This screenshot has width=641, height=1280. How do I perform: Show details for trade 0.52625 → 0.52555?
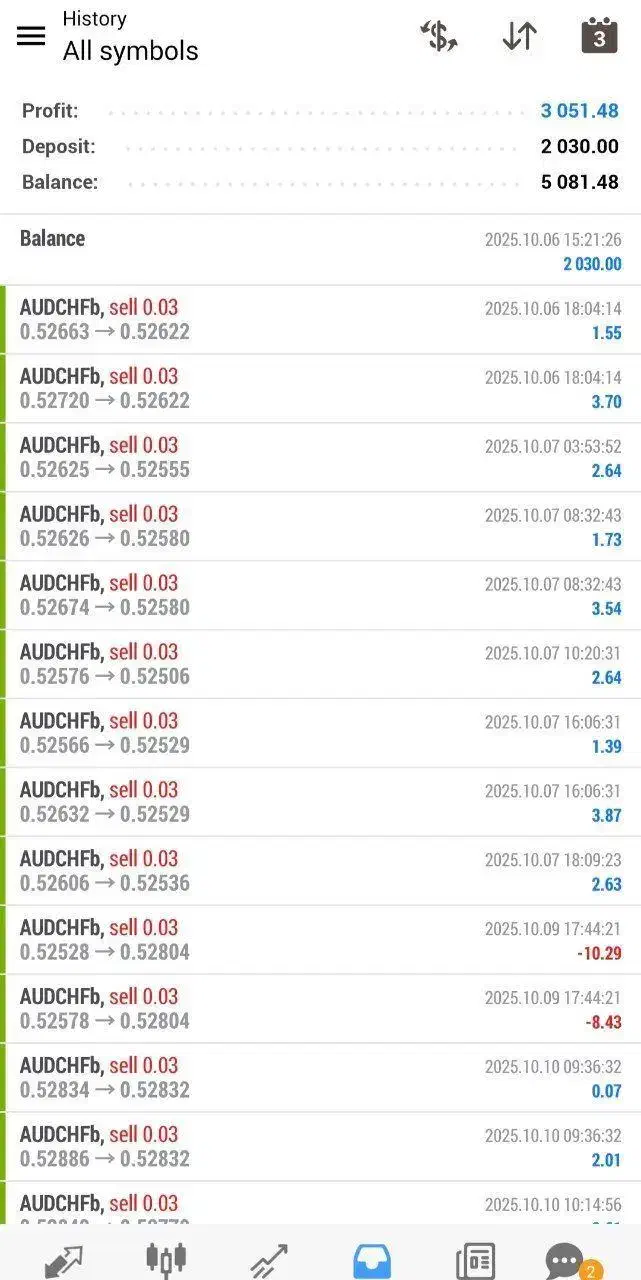coord(320,458)
